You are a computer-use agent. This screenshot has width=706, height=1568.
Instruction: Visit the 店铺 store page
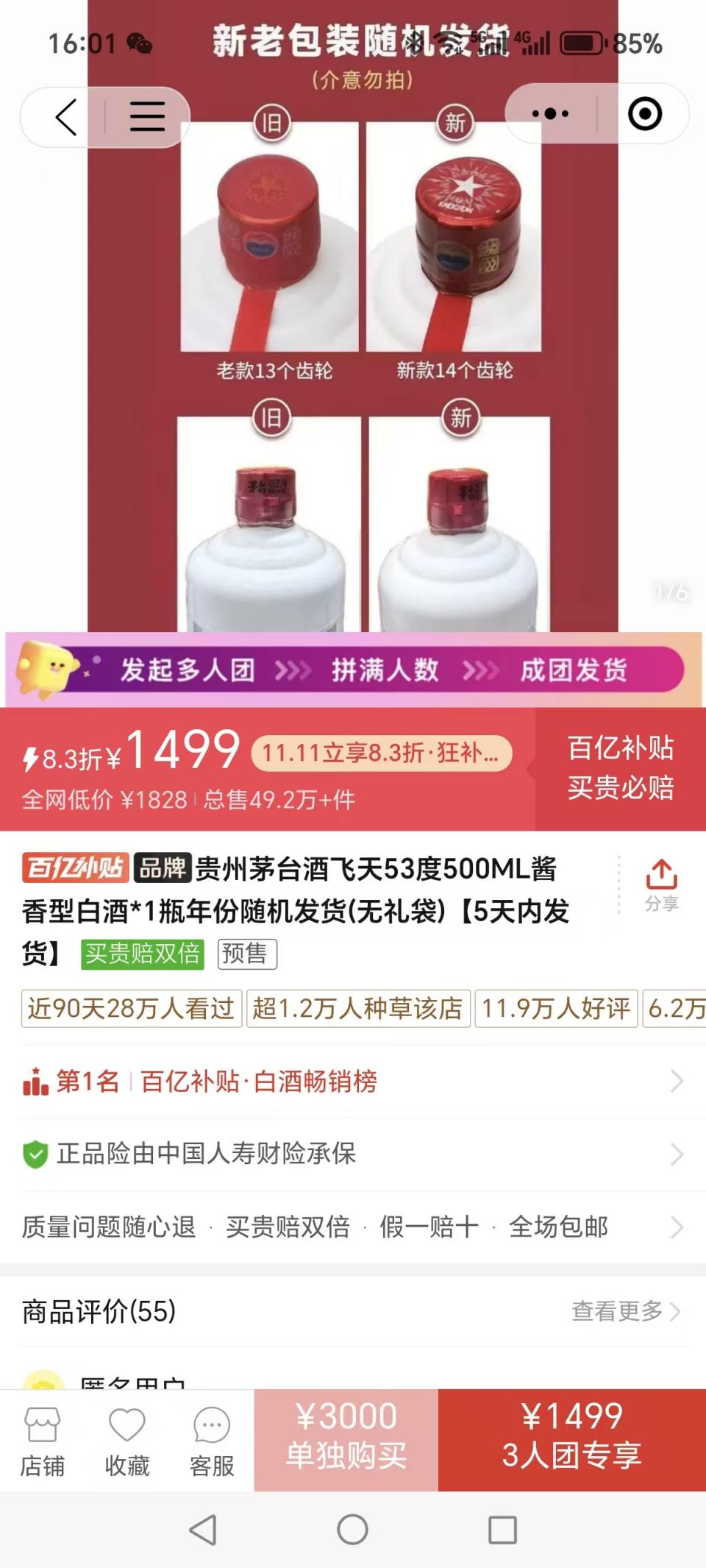pyautogui.click(x=42, y=1442)
